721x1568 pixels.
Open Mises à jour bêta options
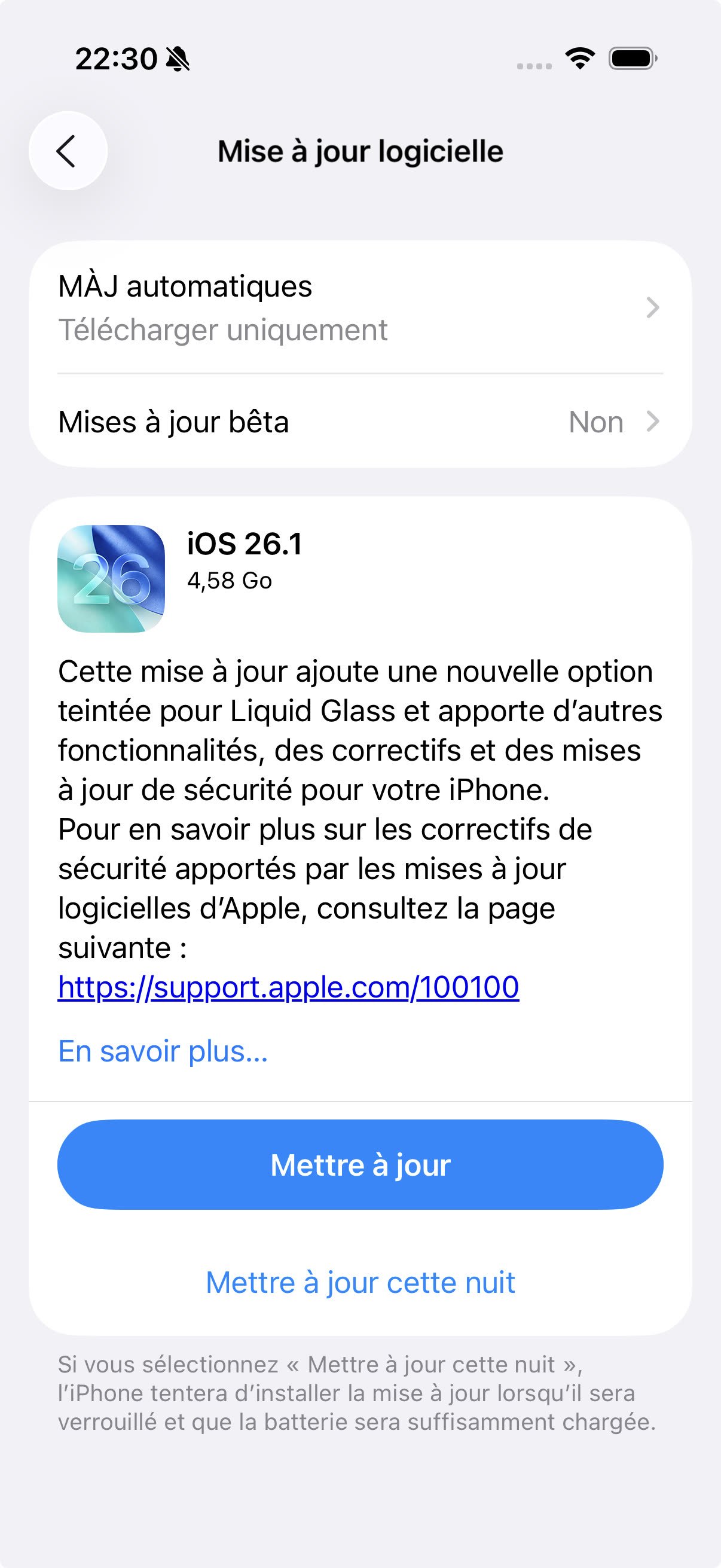tap(360, 422)
